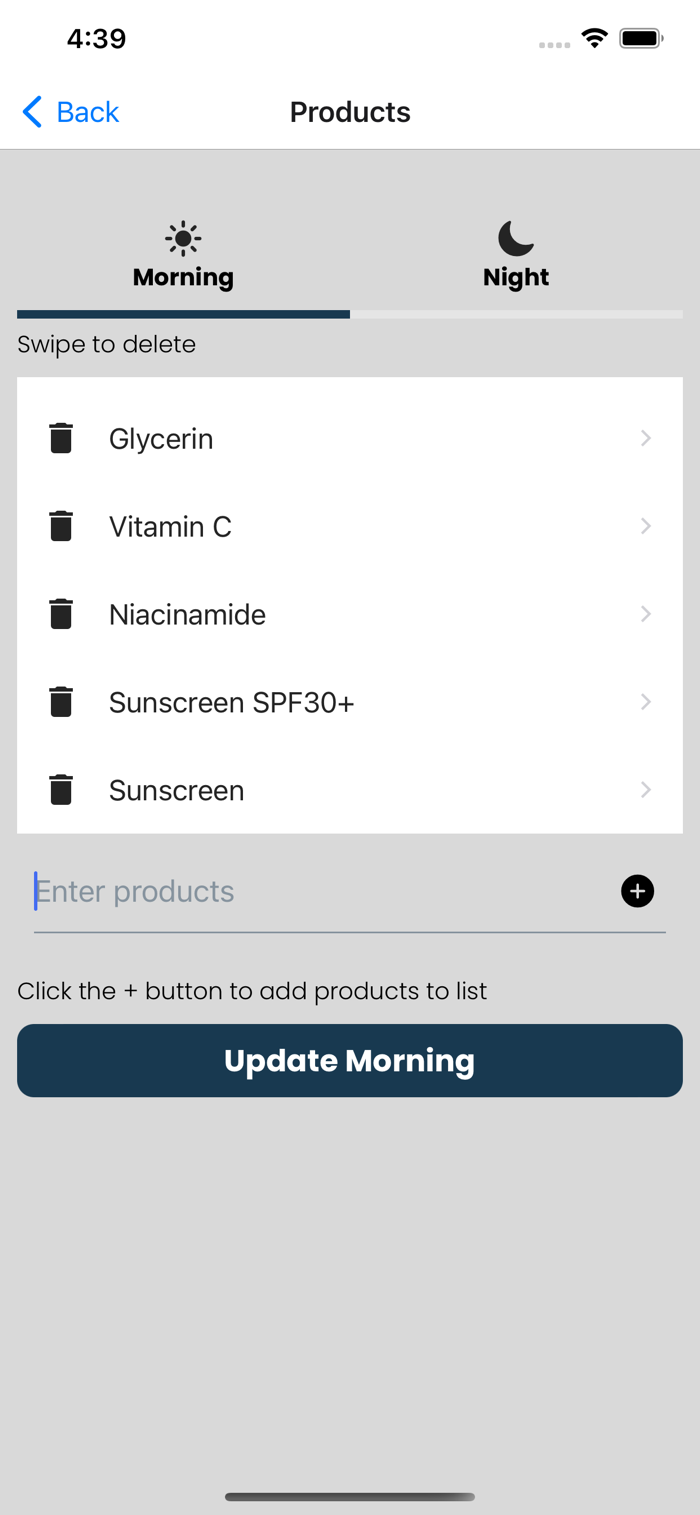This screenshot has height=1515, width=700.
Task: Tap the Update Morning button
Action: point(350,1060)
